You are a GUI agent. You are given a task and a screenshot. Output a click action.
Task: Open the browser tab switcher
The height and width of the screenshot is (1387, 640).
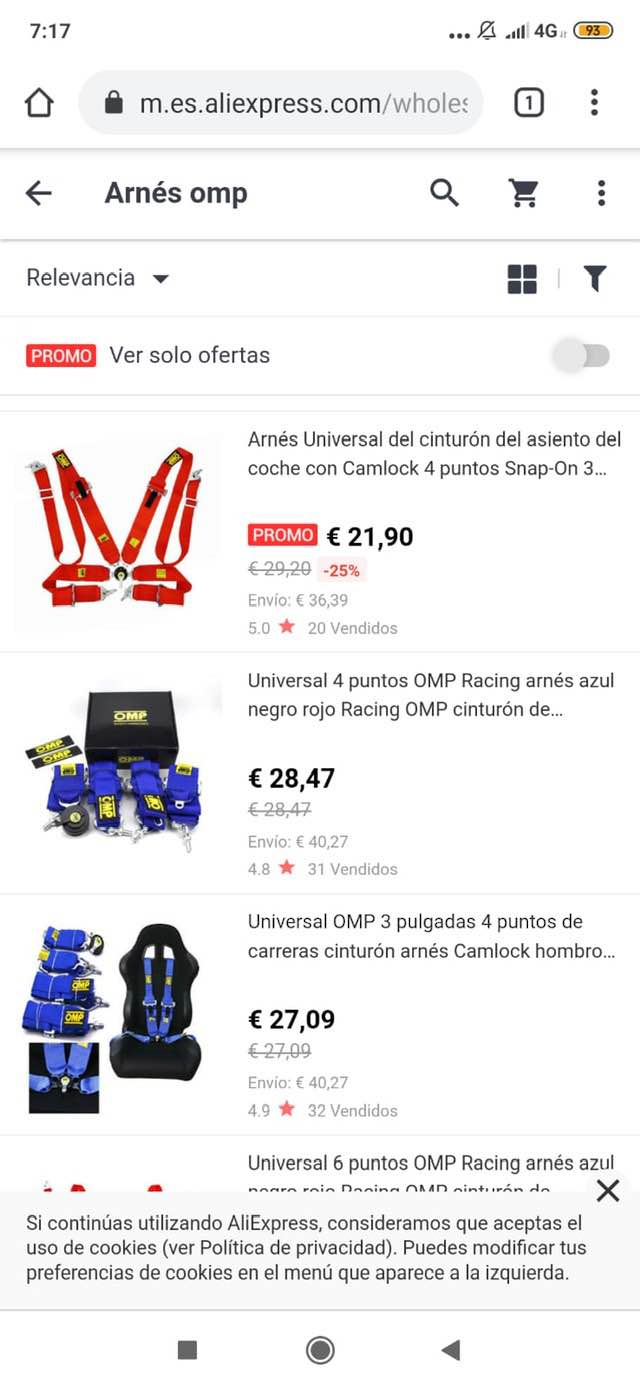(529, 102)
